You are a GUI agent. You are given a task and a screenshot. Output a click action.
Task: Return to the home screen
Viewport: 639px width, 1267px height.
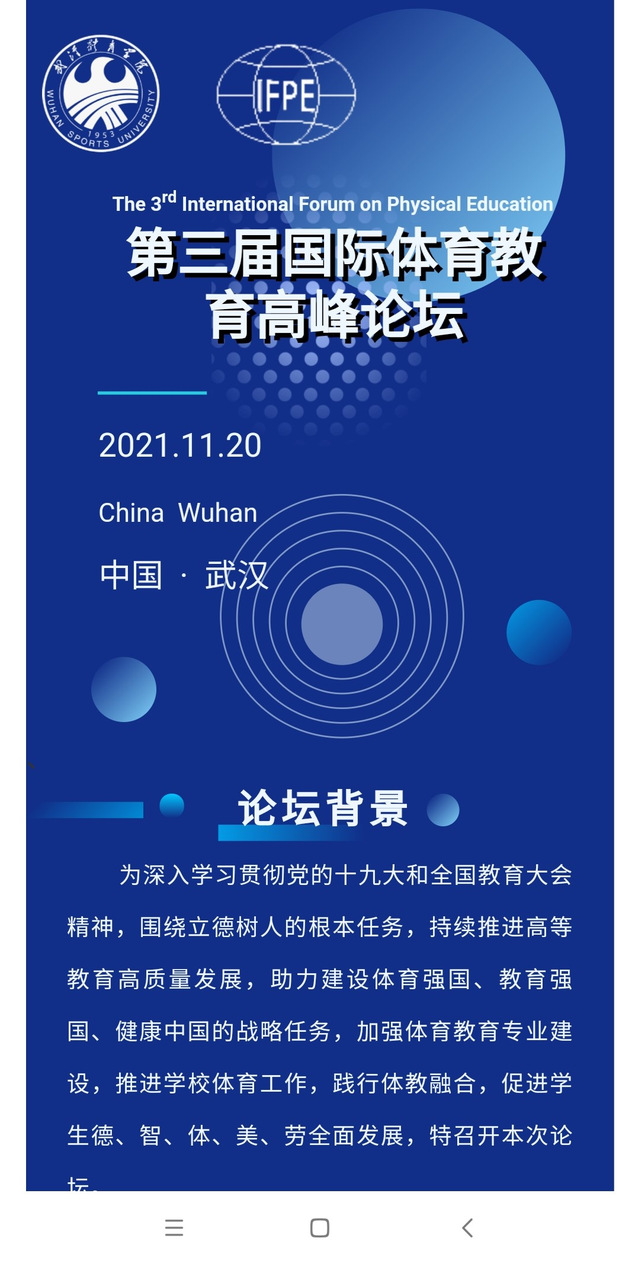[319, 1228]
